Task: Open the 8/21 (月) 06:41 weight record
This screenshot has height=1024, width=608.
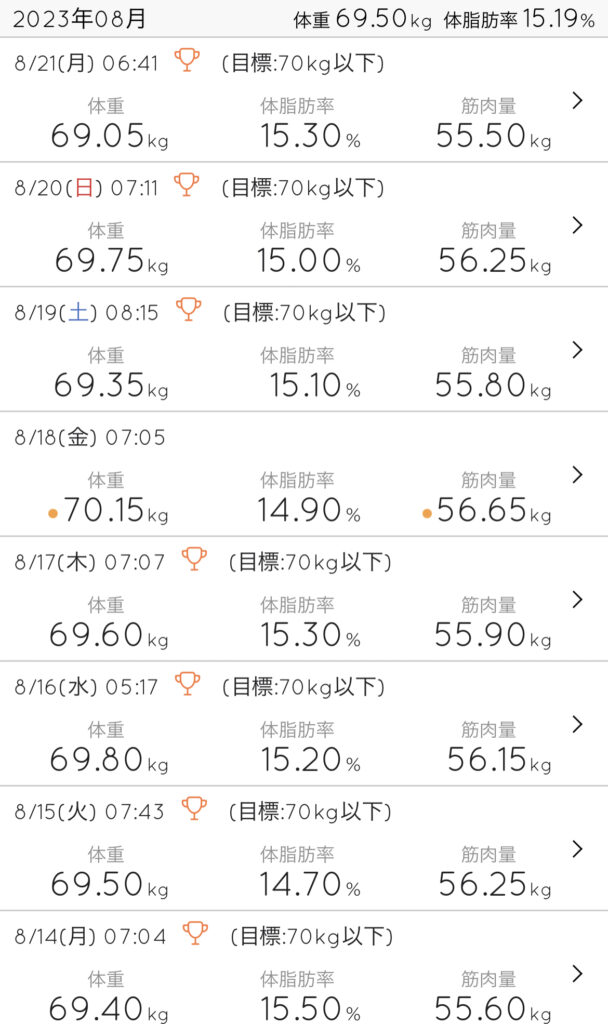Action: pos(304,100)
